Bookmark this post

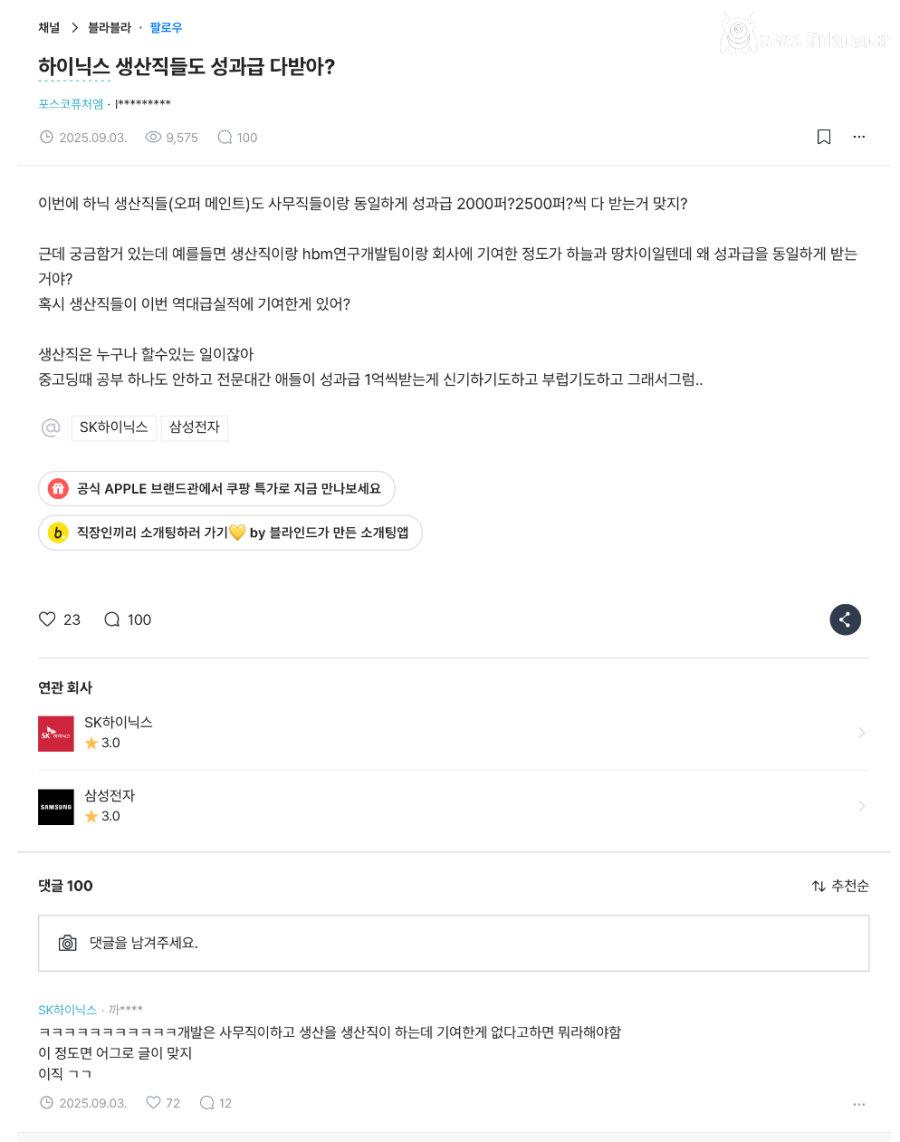point(822,137)
